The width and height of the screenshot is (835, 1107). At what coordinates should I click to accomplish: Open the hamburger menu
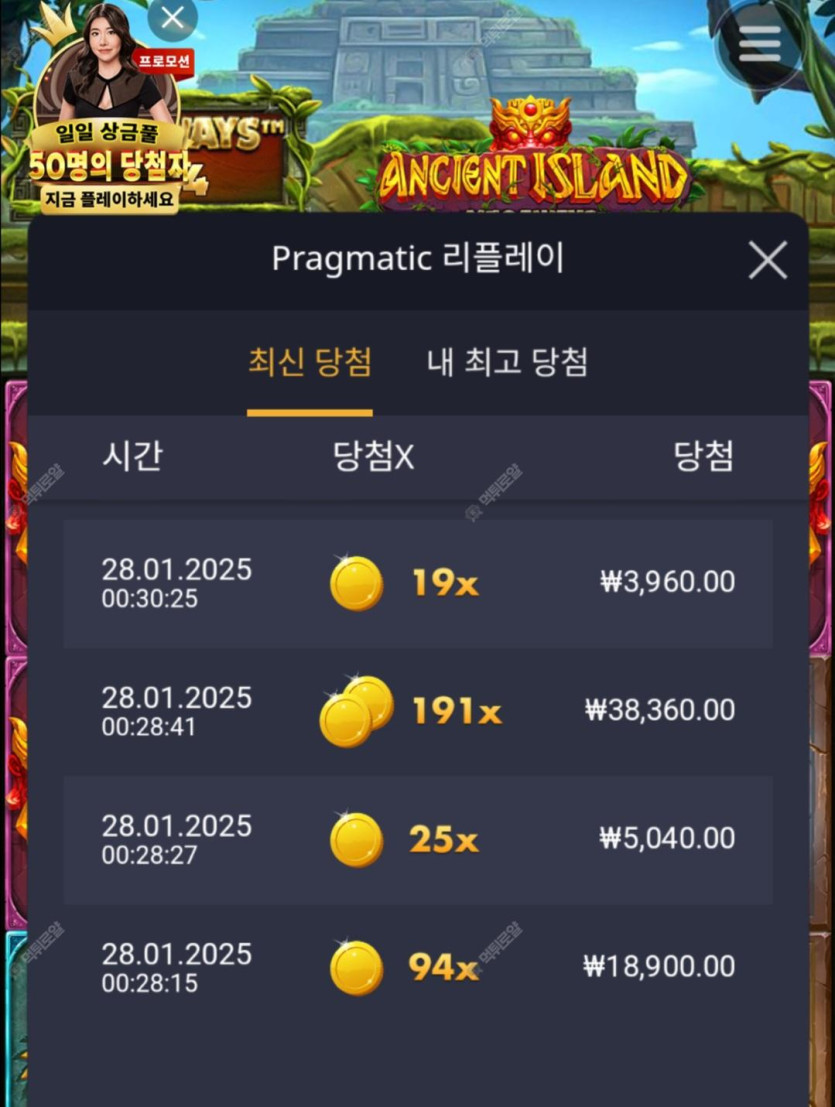pos(759,44)
